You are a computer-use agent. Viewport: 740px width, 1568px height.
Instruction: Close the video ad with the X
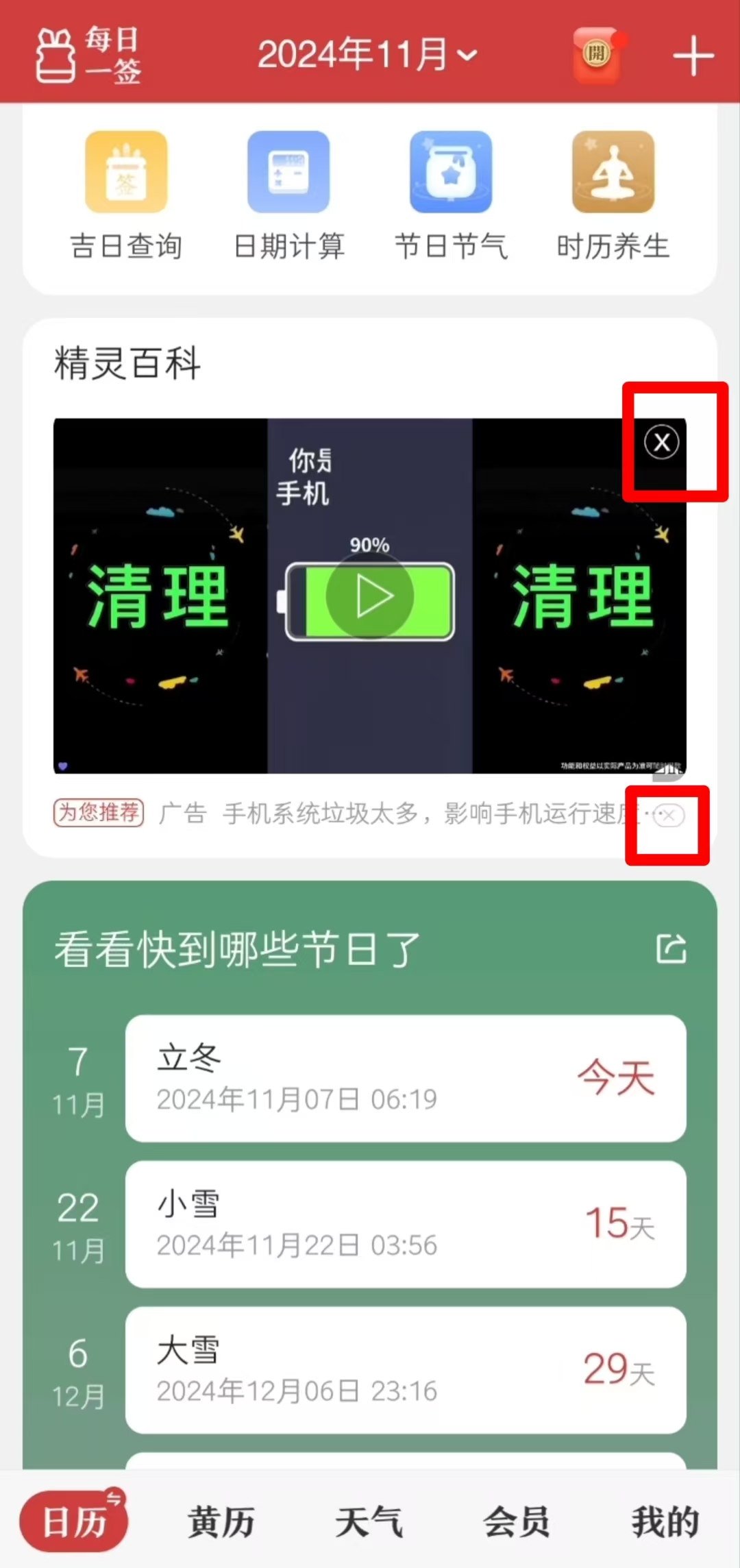662,442
